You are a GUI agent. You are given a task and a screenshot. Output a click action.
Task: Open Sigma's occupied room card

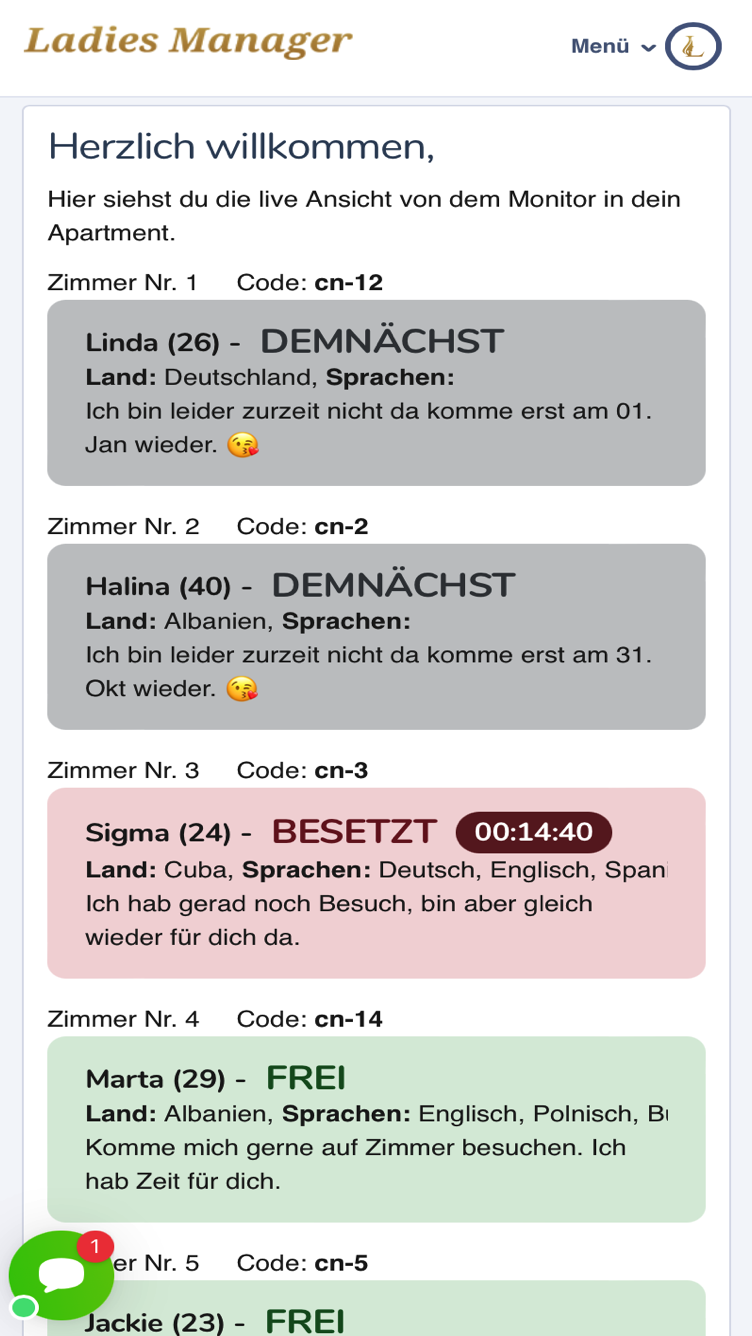click(376, 883)
